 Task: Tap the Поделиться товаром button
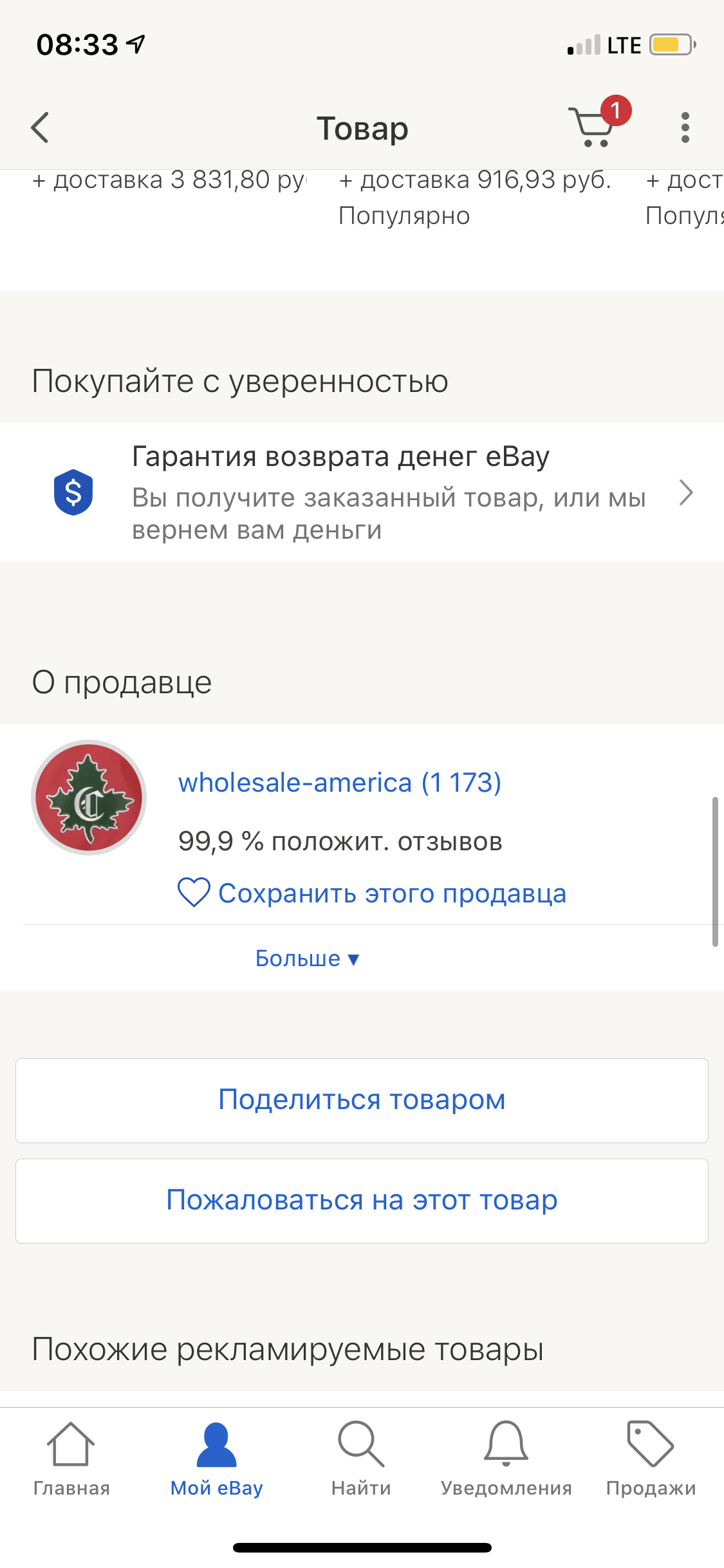click(362, 1100)
